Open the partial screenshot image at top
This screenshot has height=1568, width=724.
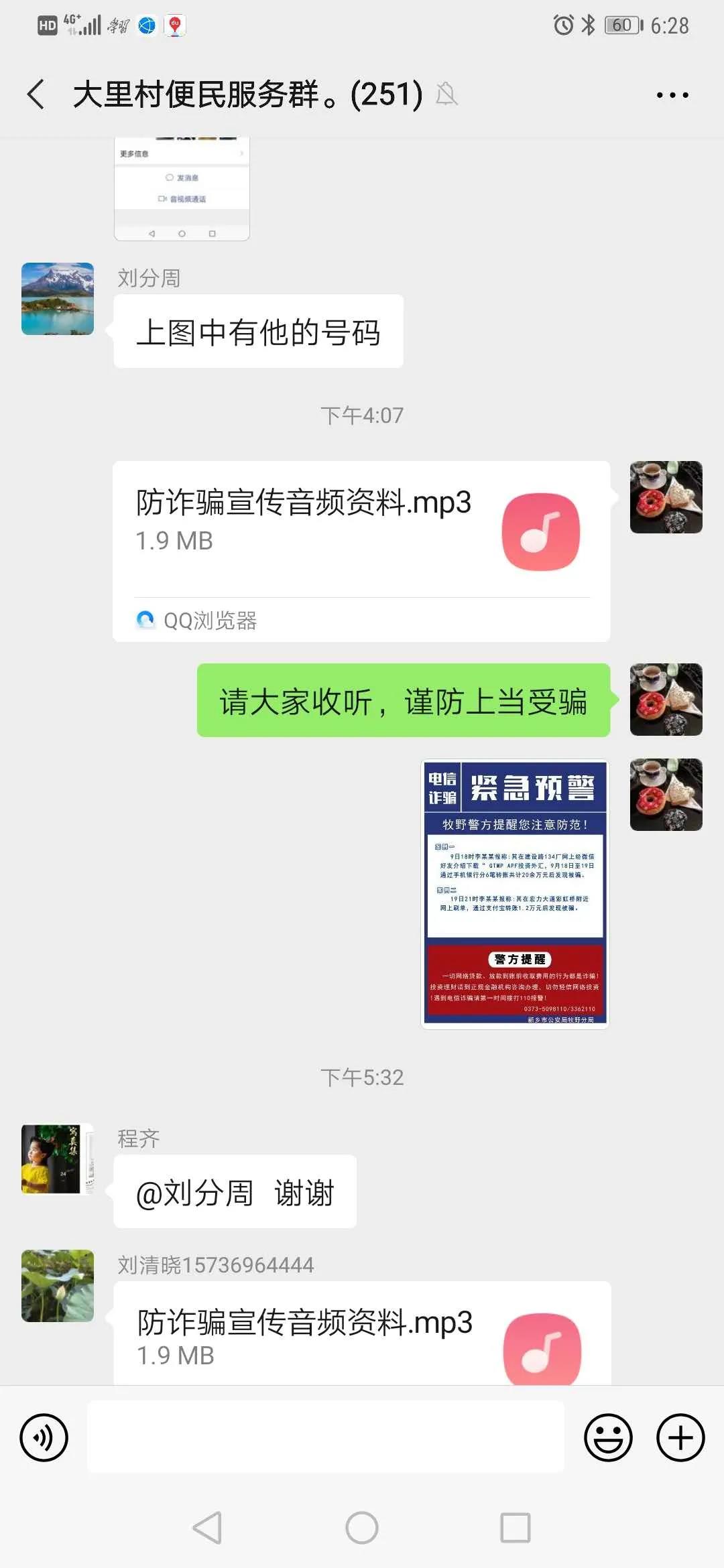pos(182,189)
